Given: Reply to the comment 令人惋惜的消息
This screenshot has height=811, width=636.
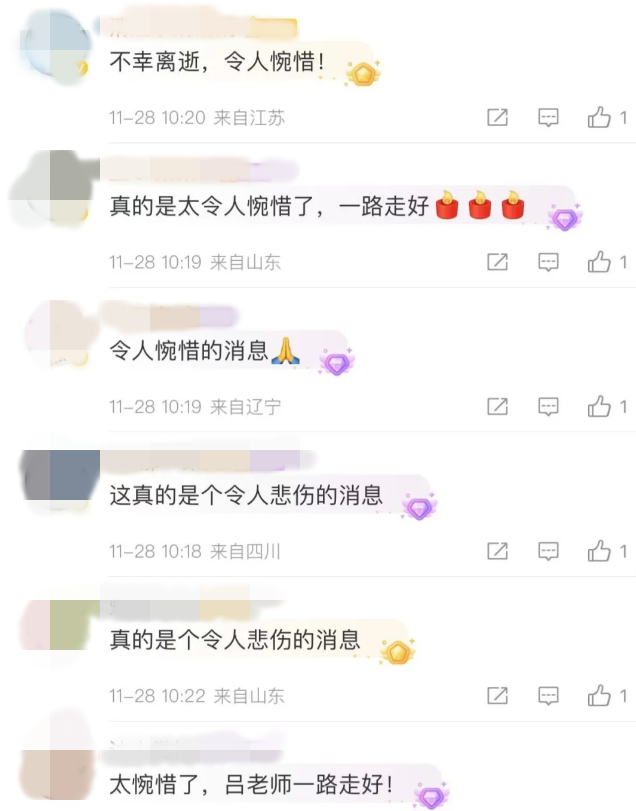Looking at the screenshot, I should point(548,407).
